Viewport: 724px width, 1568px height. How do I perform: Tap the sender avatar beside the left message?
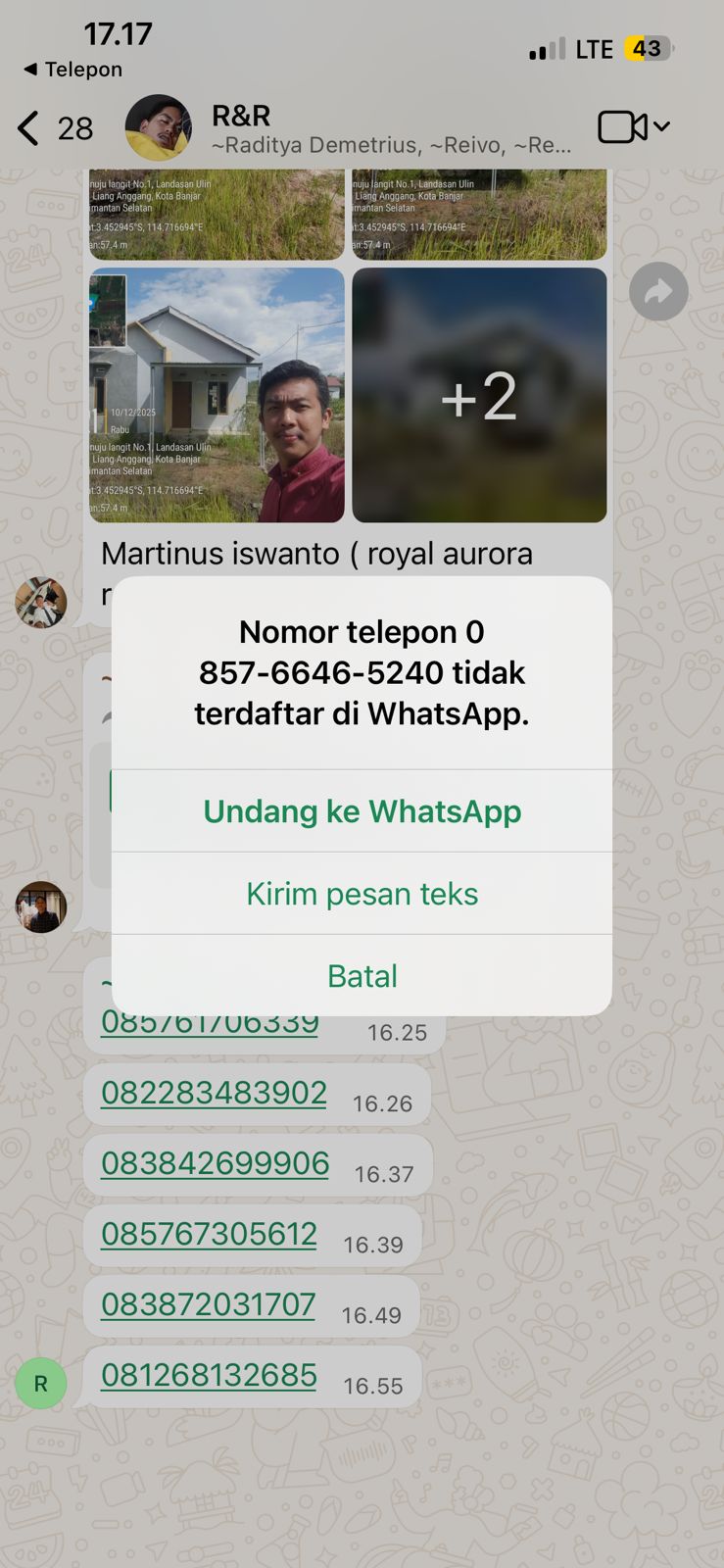[41, 603]
